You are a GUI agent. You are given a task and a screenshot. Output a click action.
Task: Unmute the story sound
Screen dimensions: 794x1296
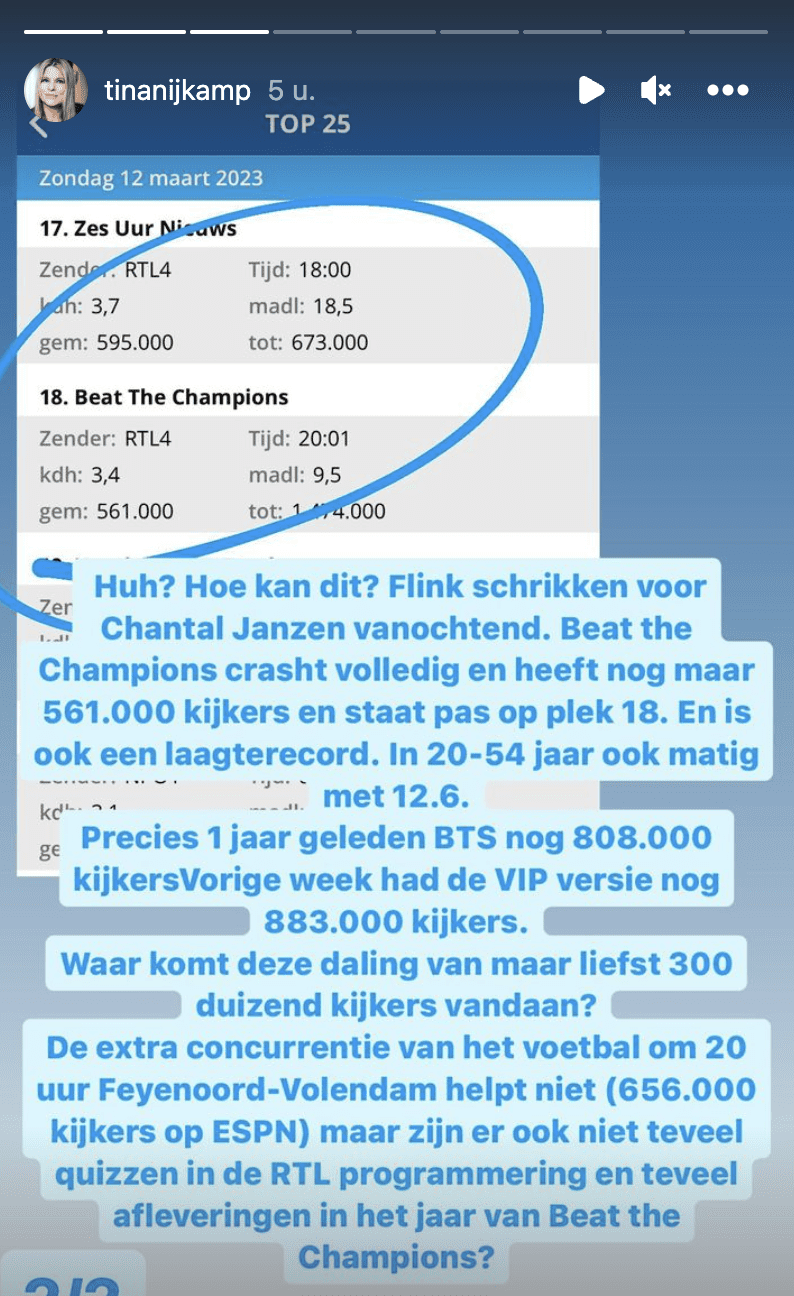656,90
